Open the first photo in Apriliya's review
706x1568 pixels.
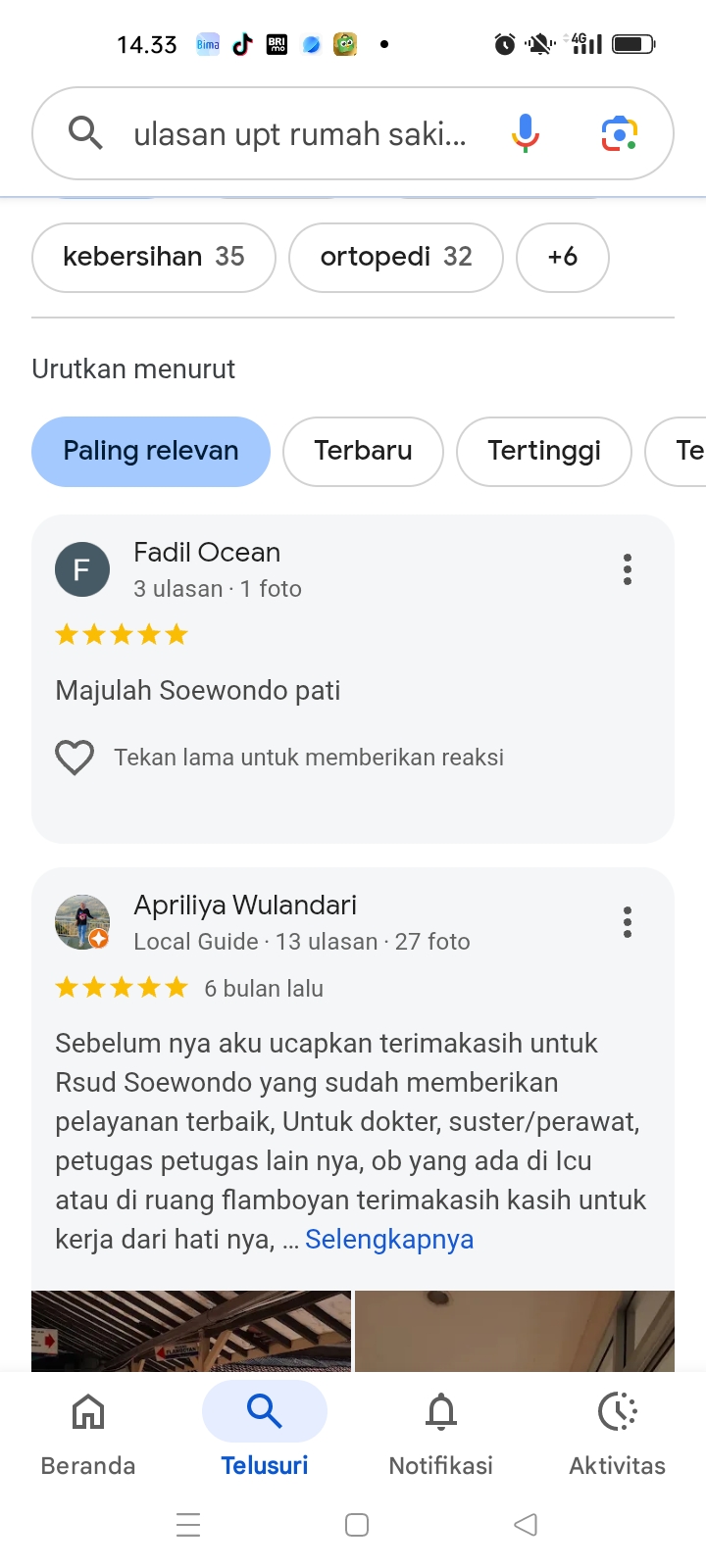click(191, 1331)
